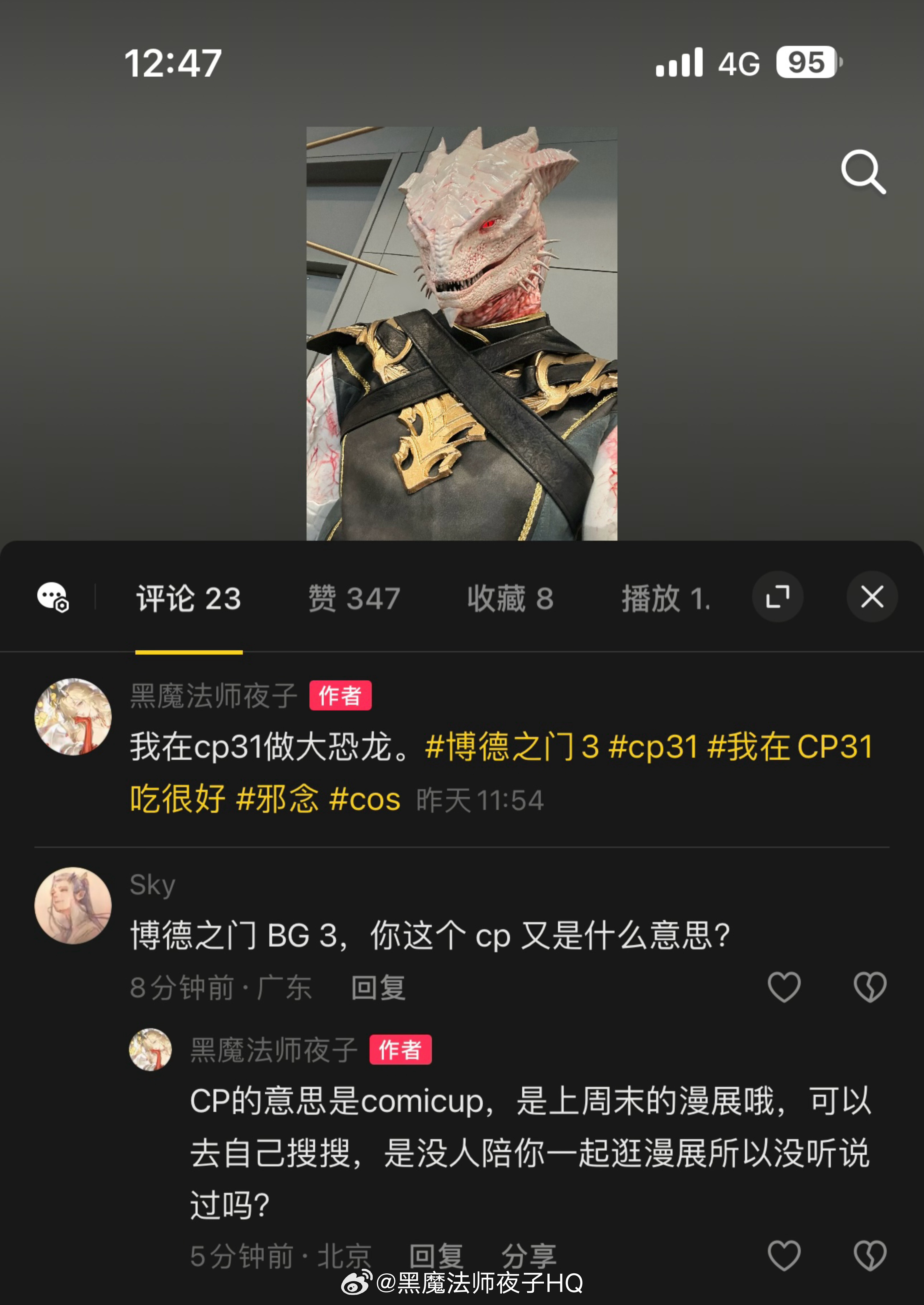This screenshot has width=924, height=1305.
Task: Select the 评论 23 tab
Action: point(189,599)
